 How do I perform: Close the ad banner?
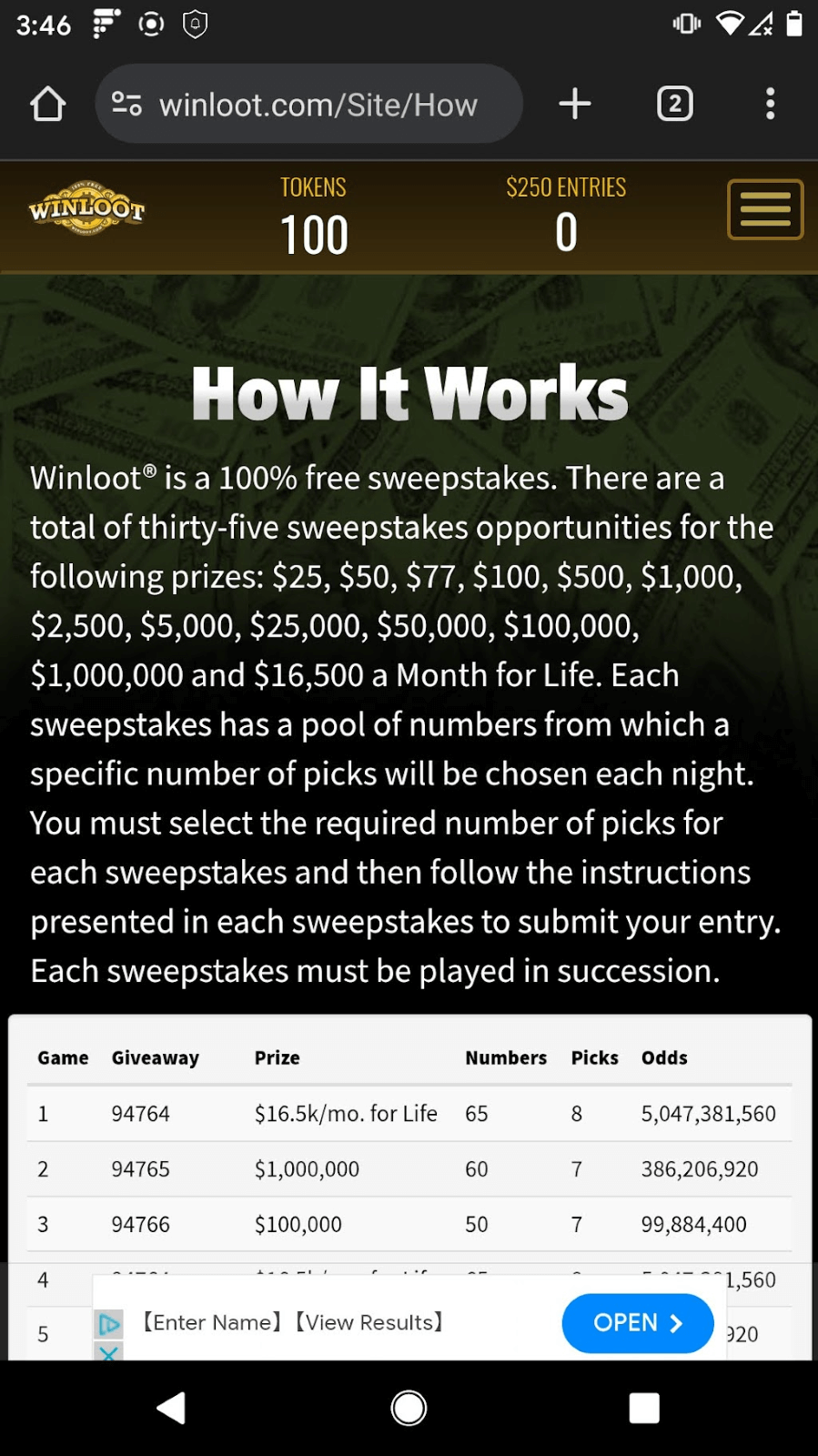pos(108,1352)
